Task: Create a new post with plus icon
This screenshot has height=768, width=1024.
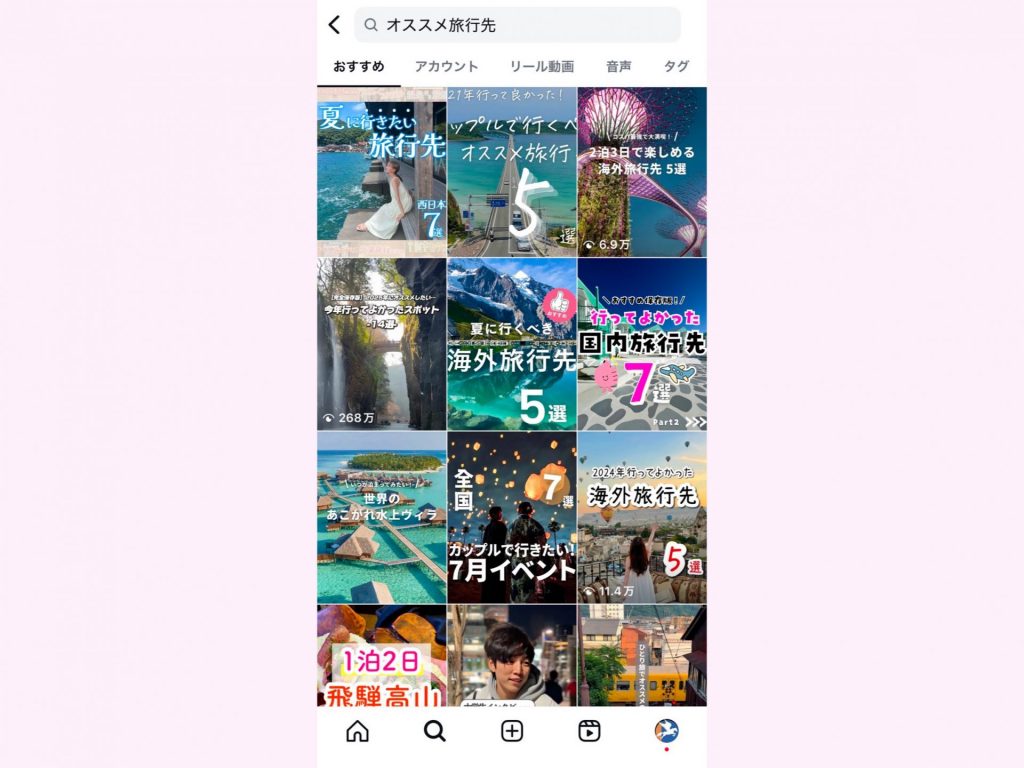Action: point(512,731)
